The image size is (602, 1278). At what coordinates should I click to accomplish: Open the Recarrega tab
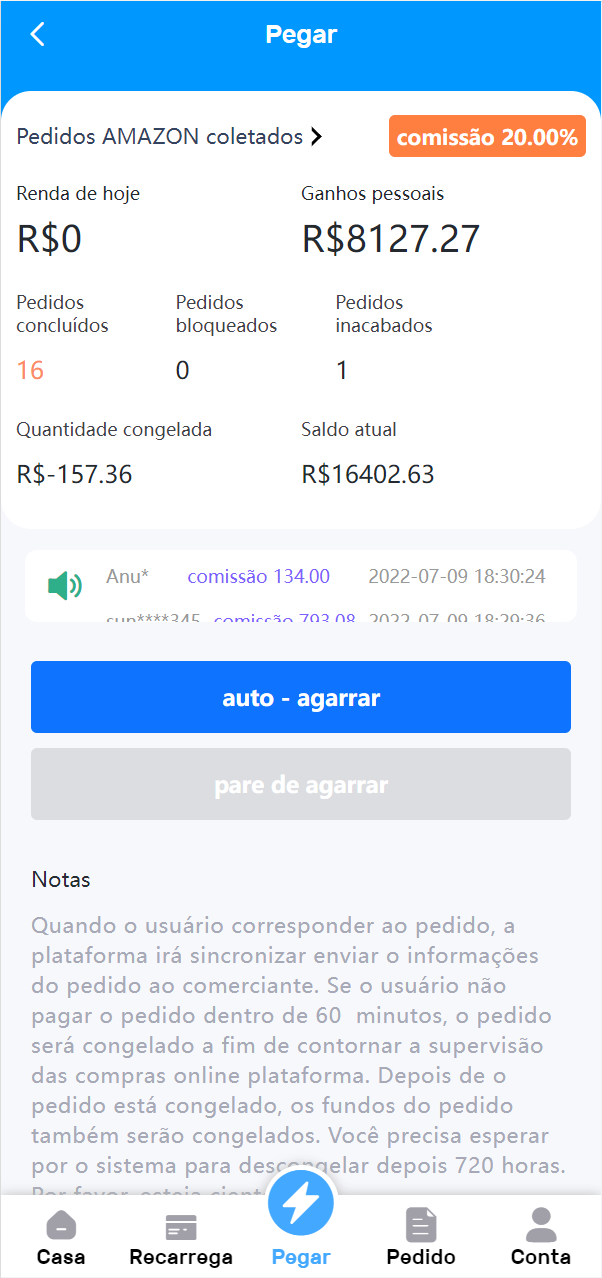181,1238
